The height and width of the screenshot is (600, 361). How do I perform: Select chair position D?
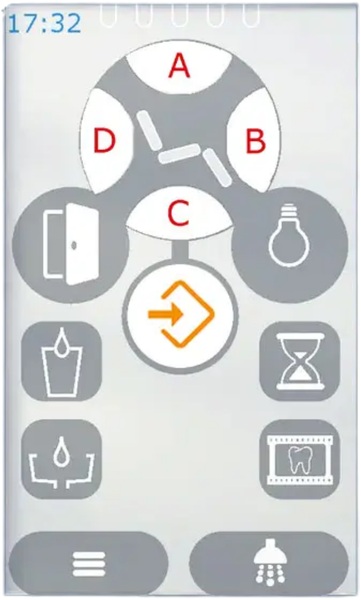106,140
